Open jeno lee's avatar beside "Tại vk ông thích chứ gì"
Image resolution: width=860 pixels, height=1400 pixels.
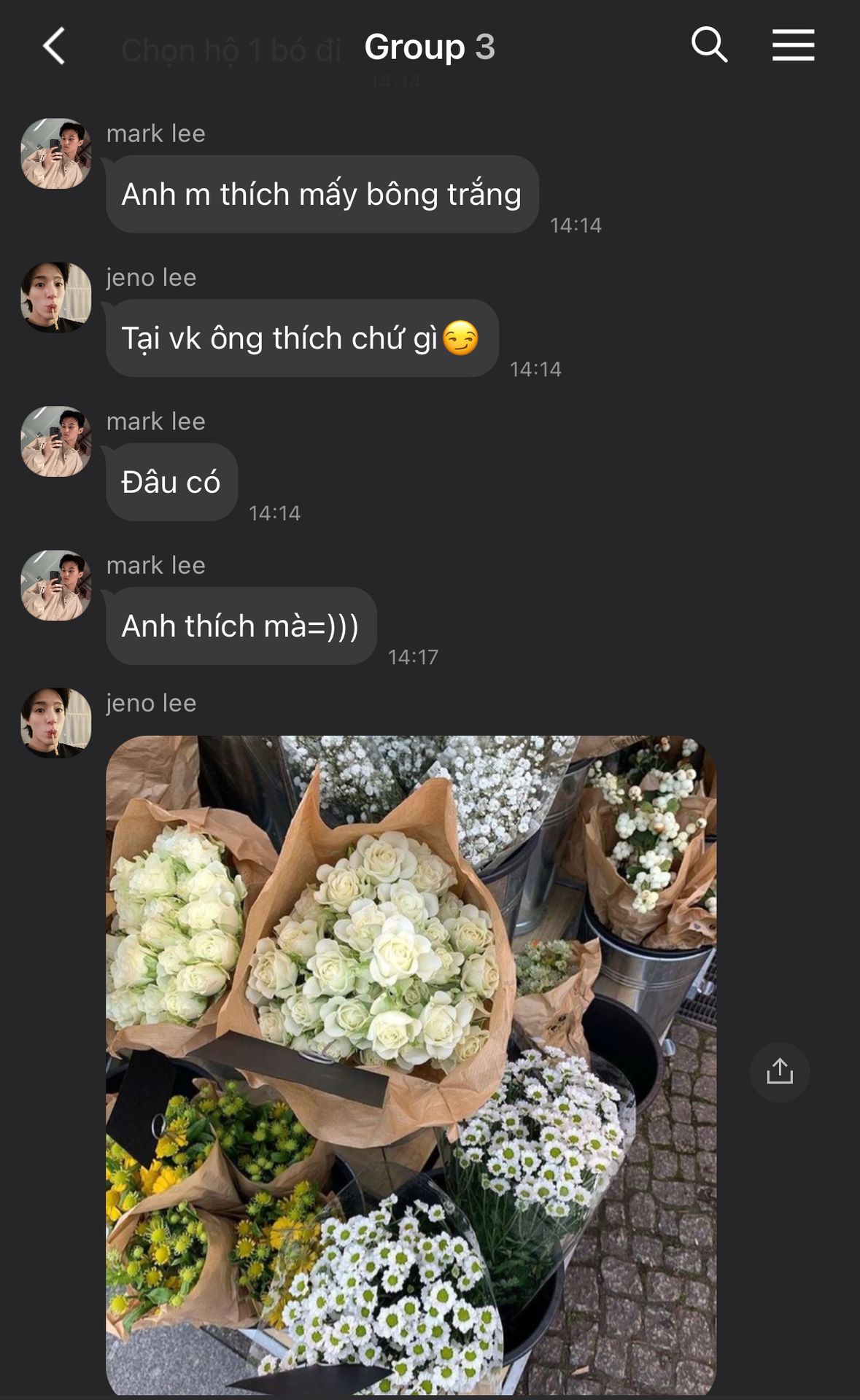(56, 297)
